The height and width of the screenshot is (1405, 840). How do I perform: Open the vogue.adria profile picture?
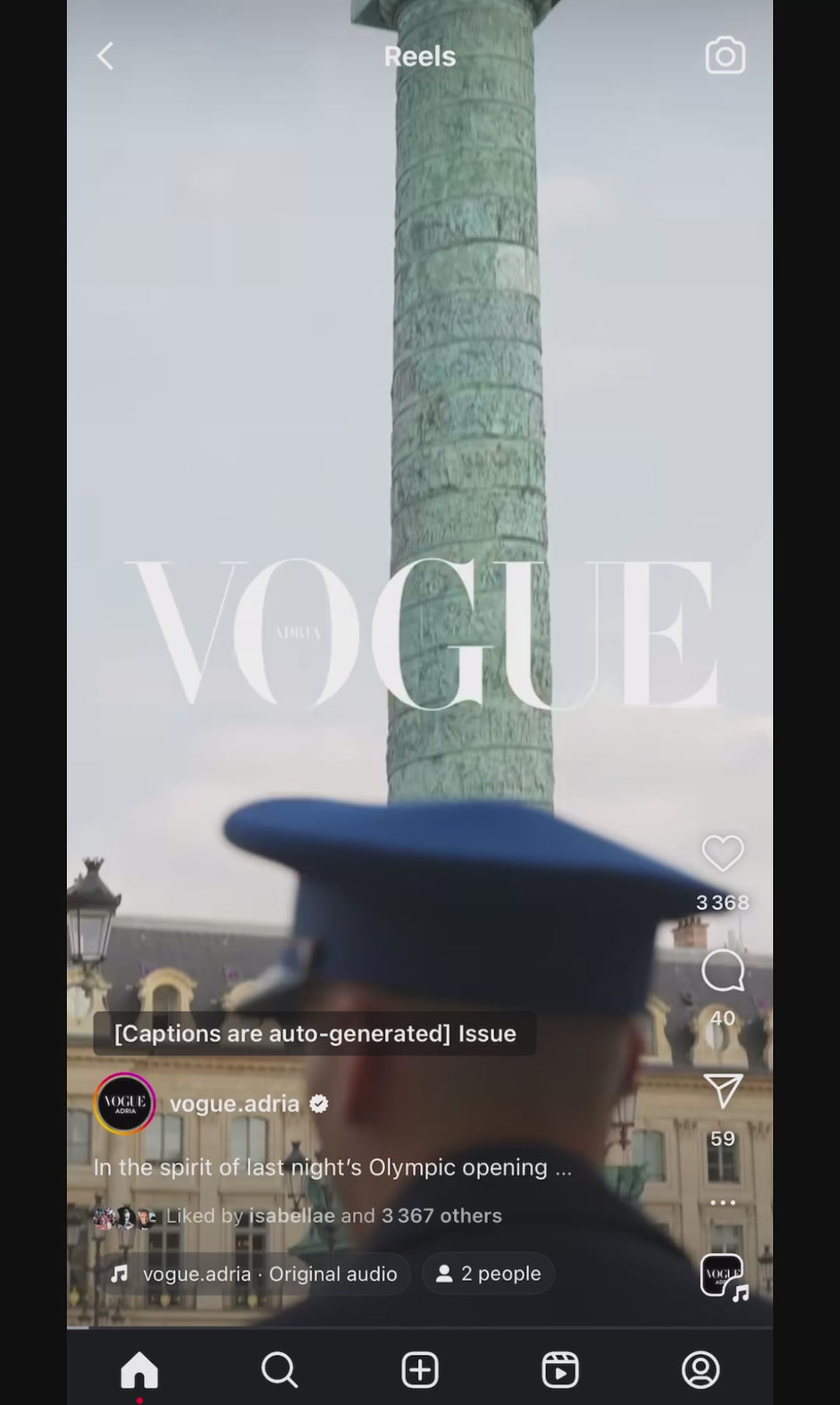coord(125,1104)
